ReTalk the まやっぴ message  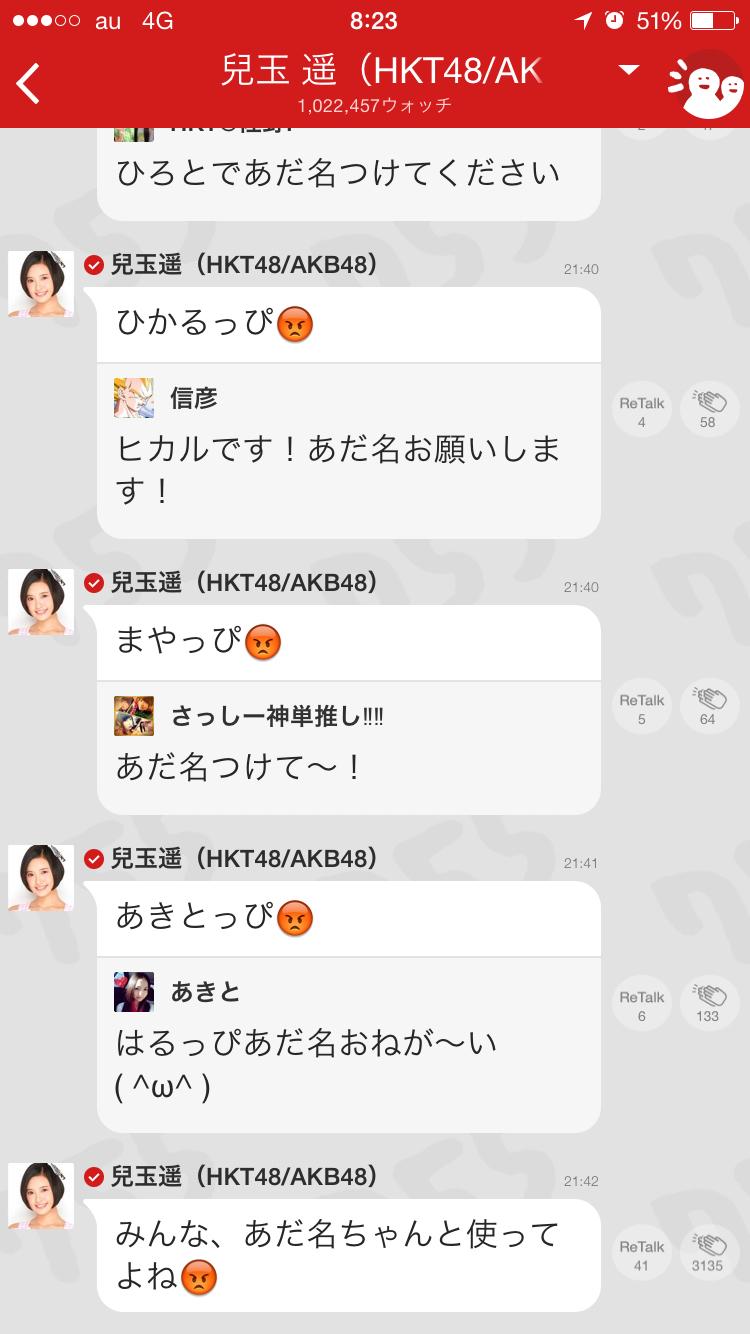pyautogui.click(x=641, y=708)
